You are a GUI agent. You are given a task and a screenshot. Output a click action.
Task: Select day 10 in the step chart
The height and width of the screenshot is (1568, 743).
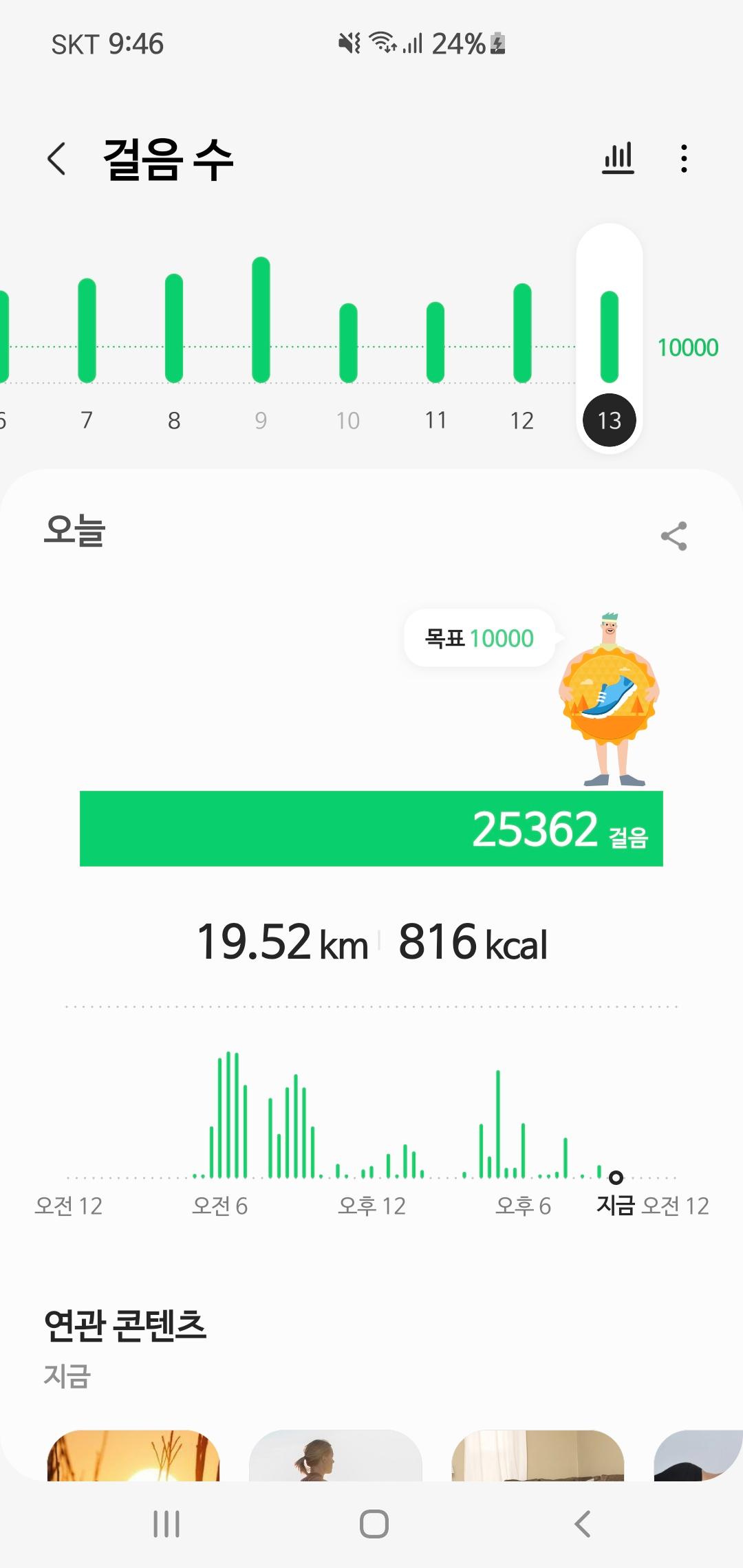pos(348,342)
